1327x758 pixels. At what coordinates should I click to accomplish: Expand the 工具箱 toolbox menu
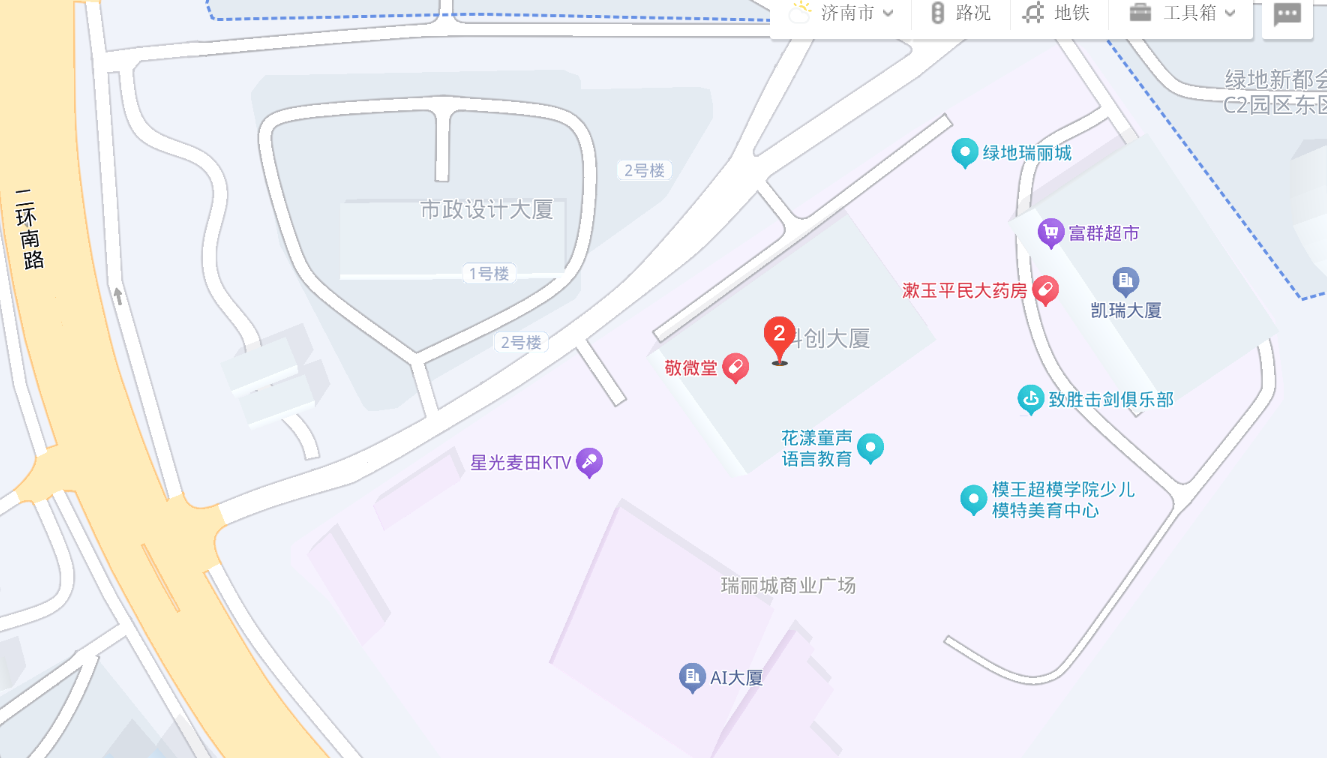(x=1184, y=13)
